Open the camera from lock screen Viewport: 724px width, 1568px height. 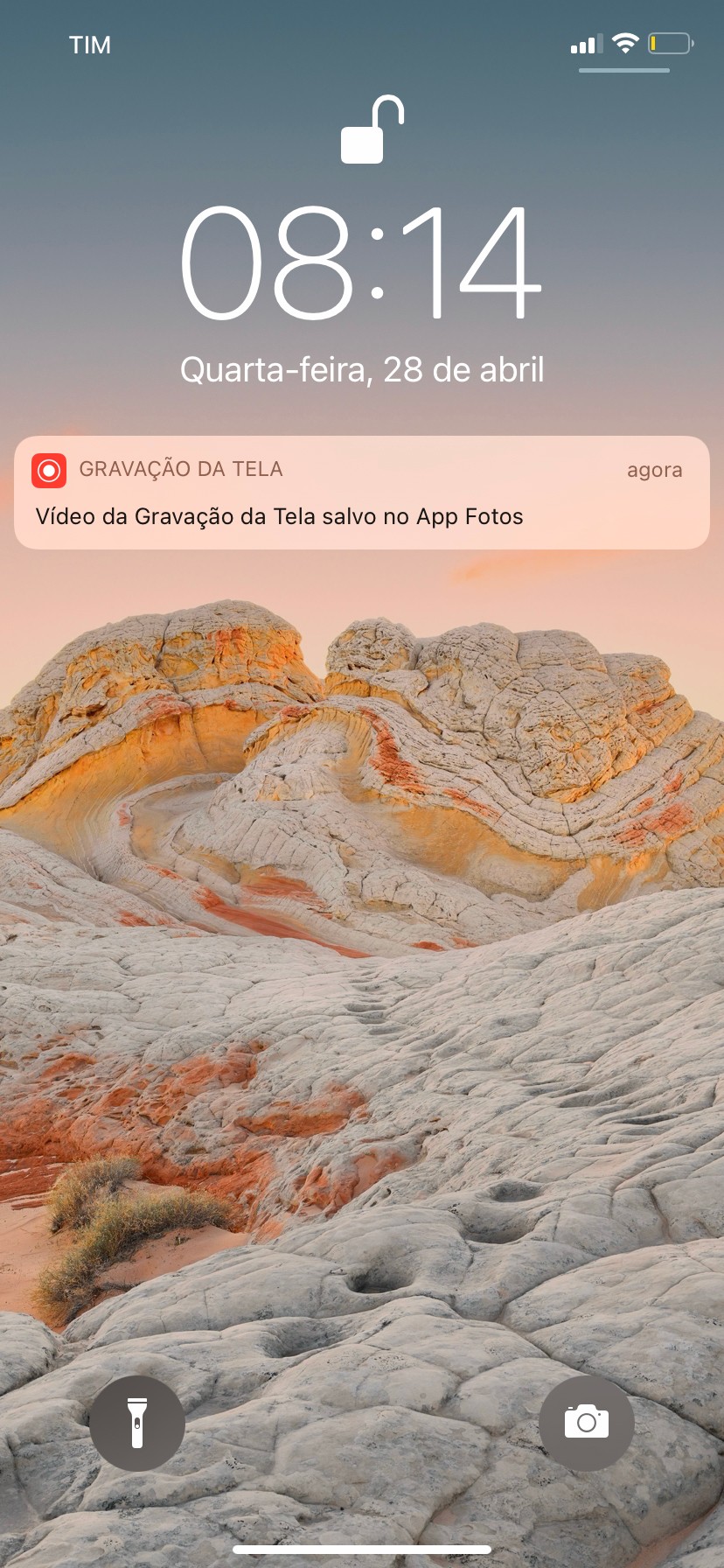[x=586, y=1423]
